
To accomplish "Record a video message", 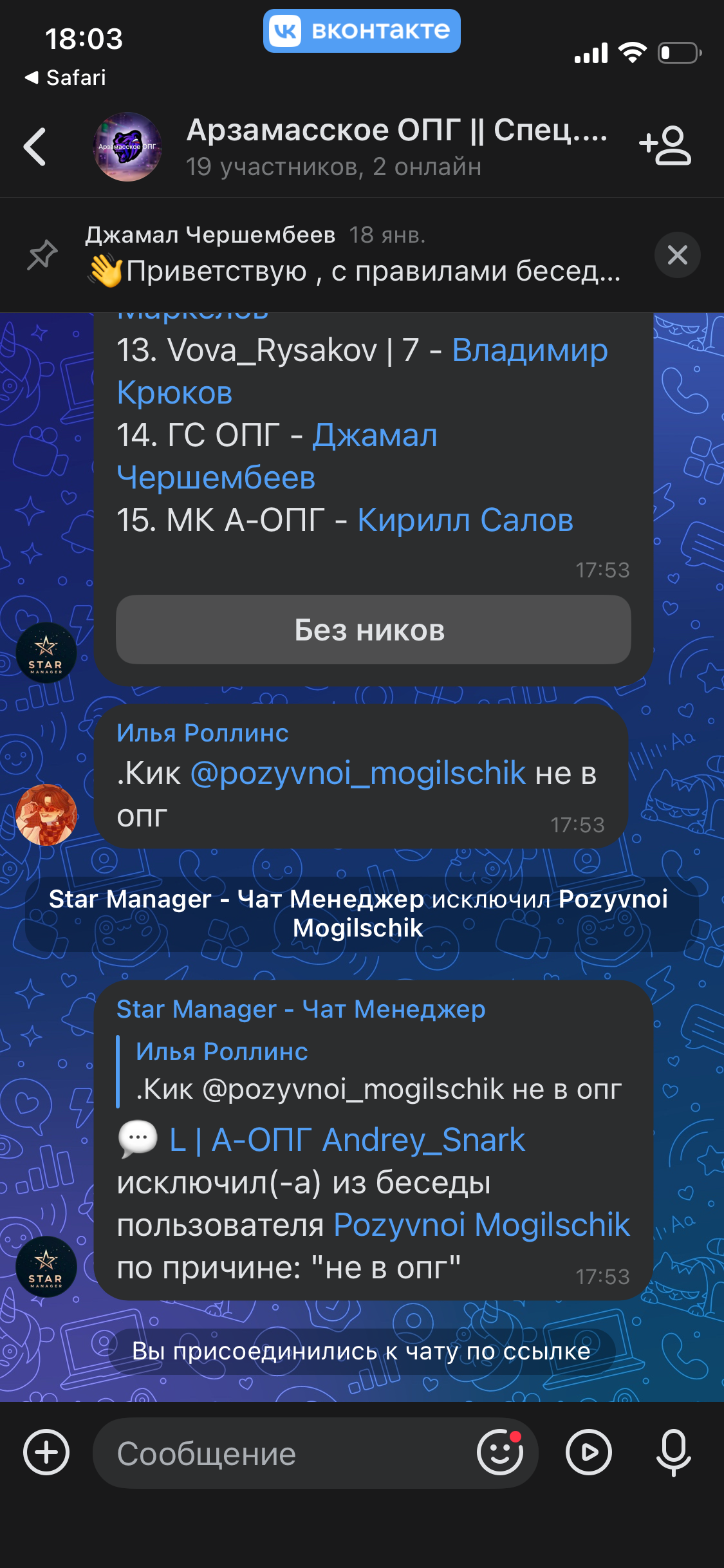I will pos(588,1453).
